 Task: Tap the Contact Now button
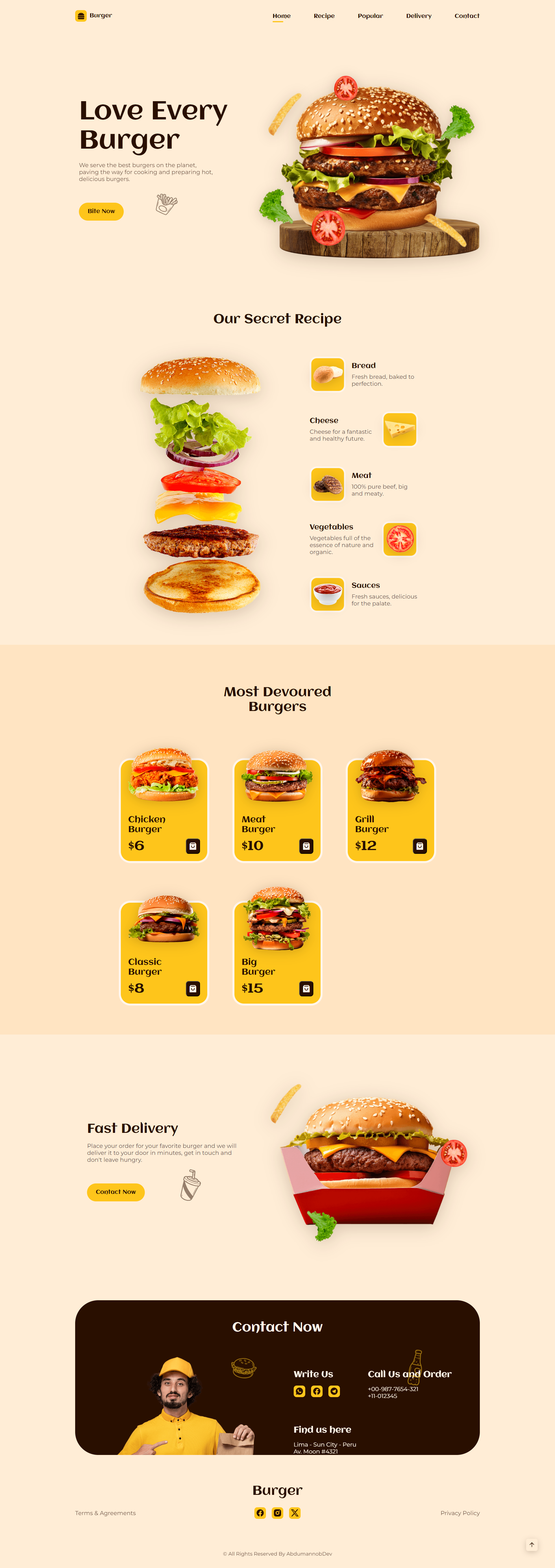click(116, 1191)
